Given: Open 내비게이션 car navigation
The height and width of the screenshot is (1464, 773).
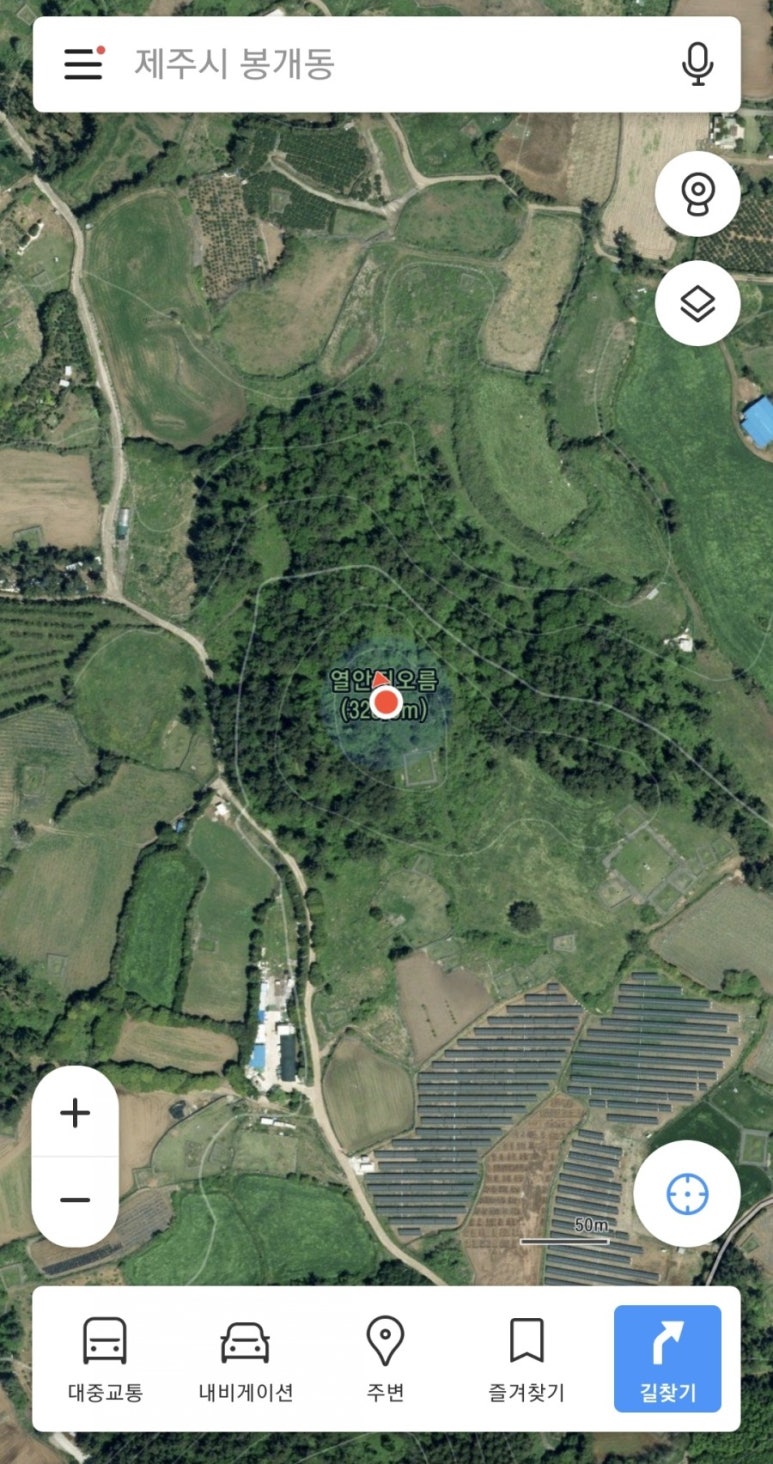Looking at the screenshot, I should click(245, 1358).
